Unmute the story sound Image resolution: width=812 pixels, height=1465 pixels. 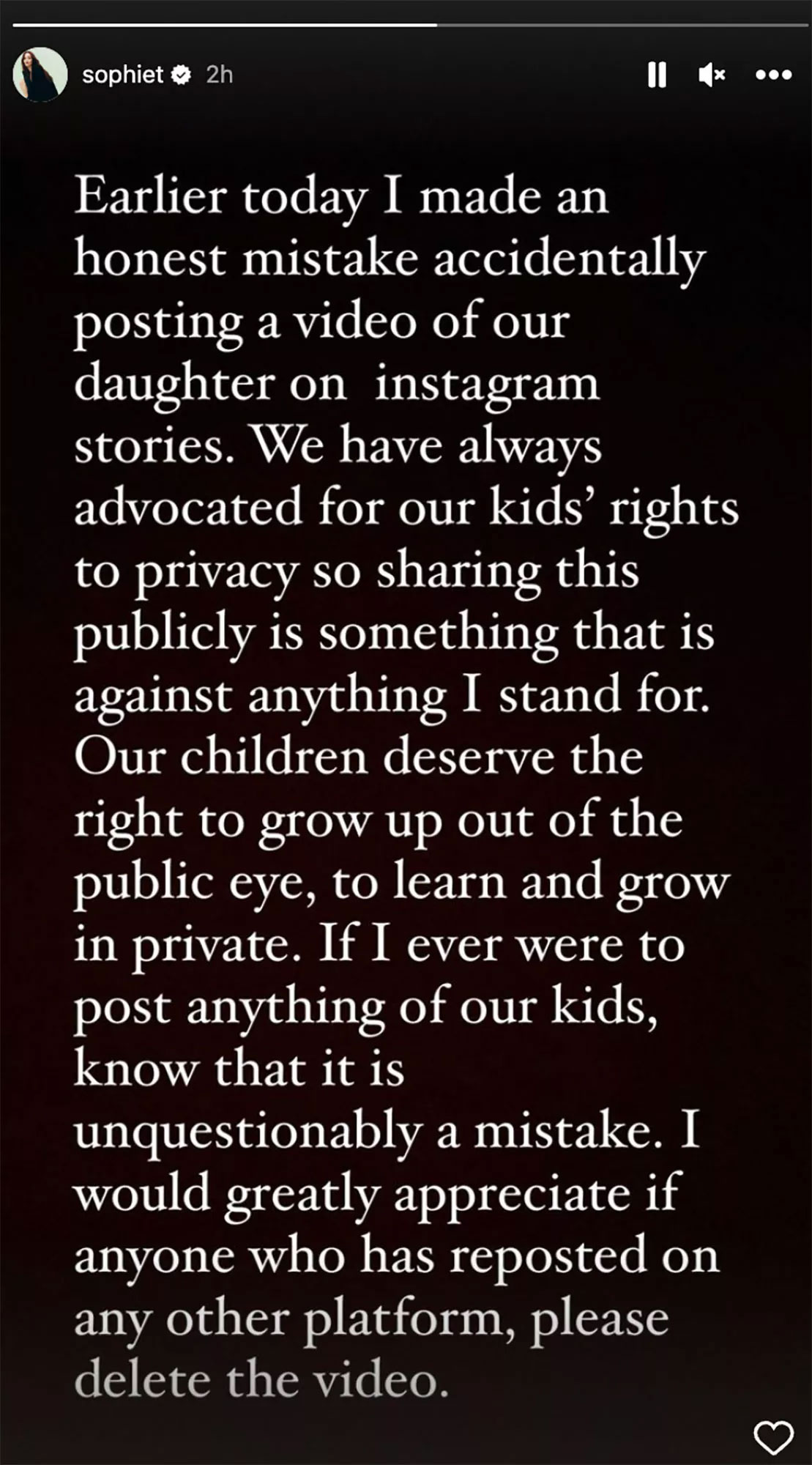pyautogui.click(x=711, y=75)
